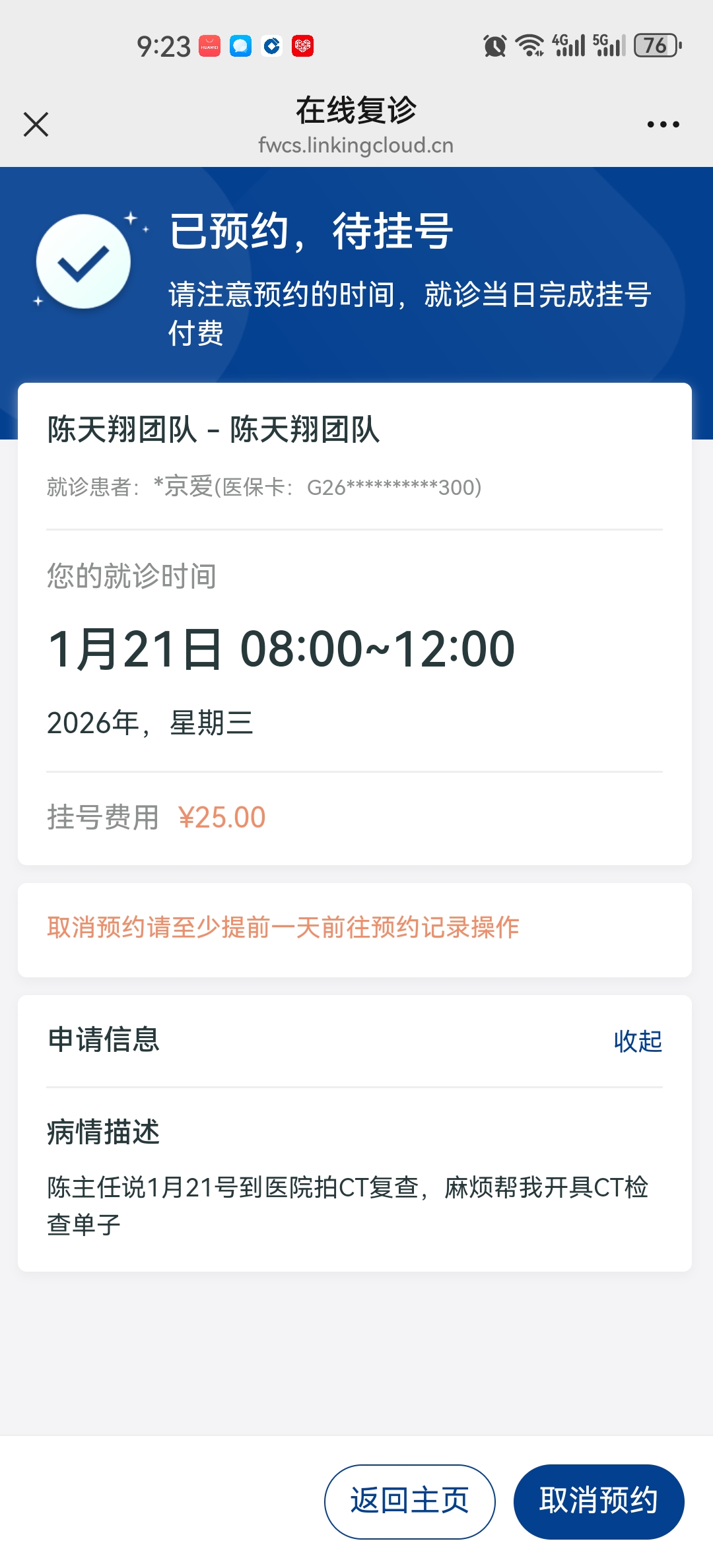Image resolution: width=713 pixels, height=1568 pixels.
Task: Open the three-dot overflow menu
Action: pyautogui.click(x=663, y=124)
